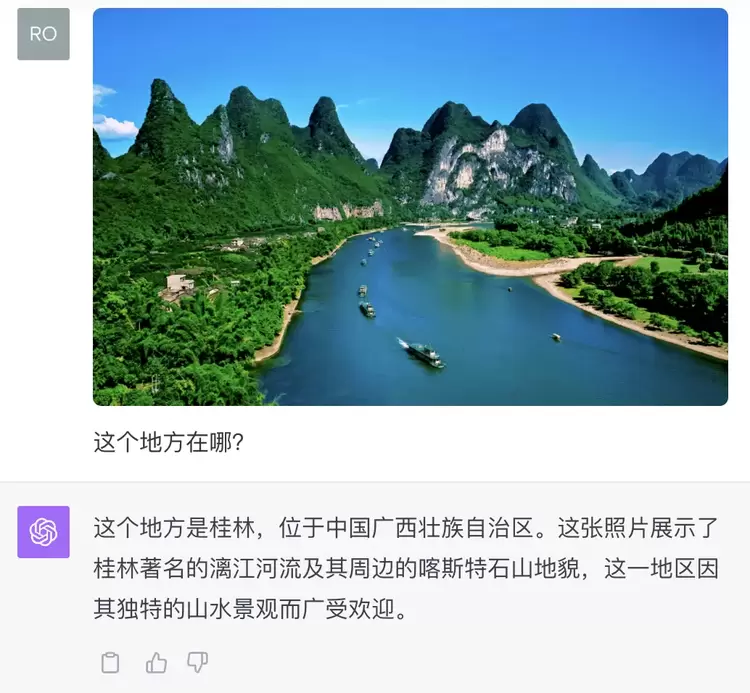Copy the assistant's reply to clipboard

tap(111, 662)
